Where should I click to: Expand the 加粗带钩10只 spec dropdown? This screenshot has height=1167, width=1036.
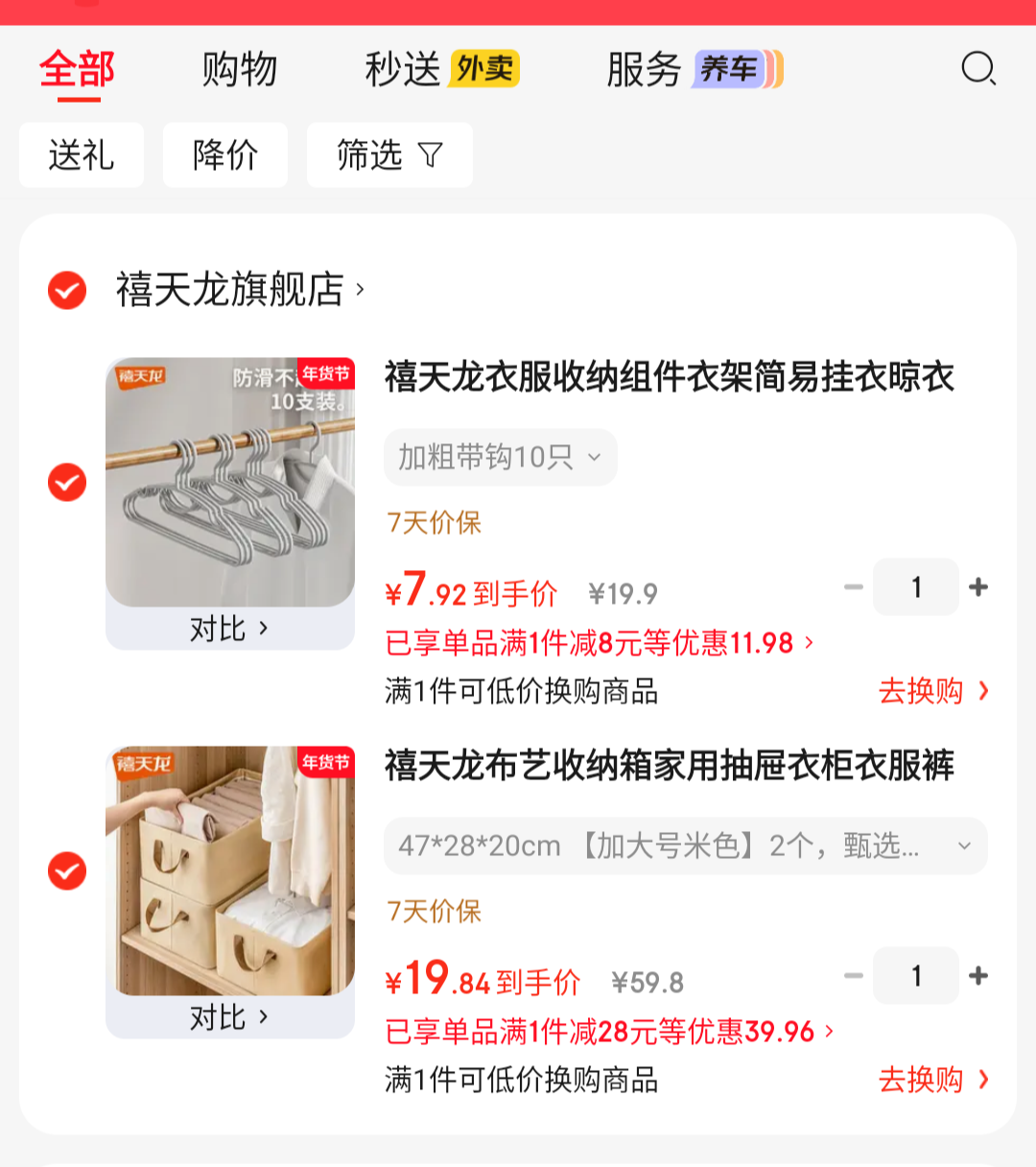[x=500, y=458]
